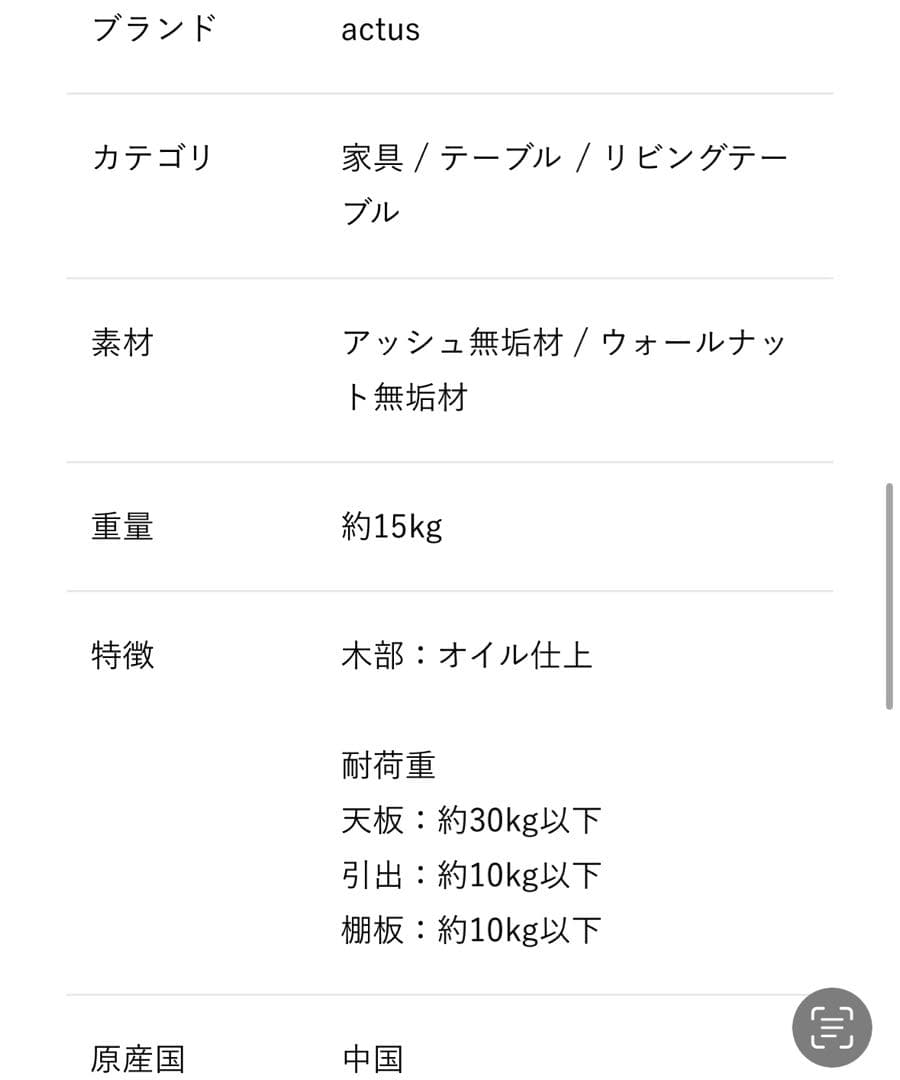Viewport: 900px width, 1080px height.
Task: Click the 天板：約30kg以下 line
Action: 470,818
